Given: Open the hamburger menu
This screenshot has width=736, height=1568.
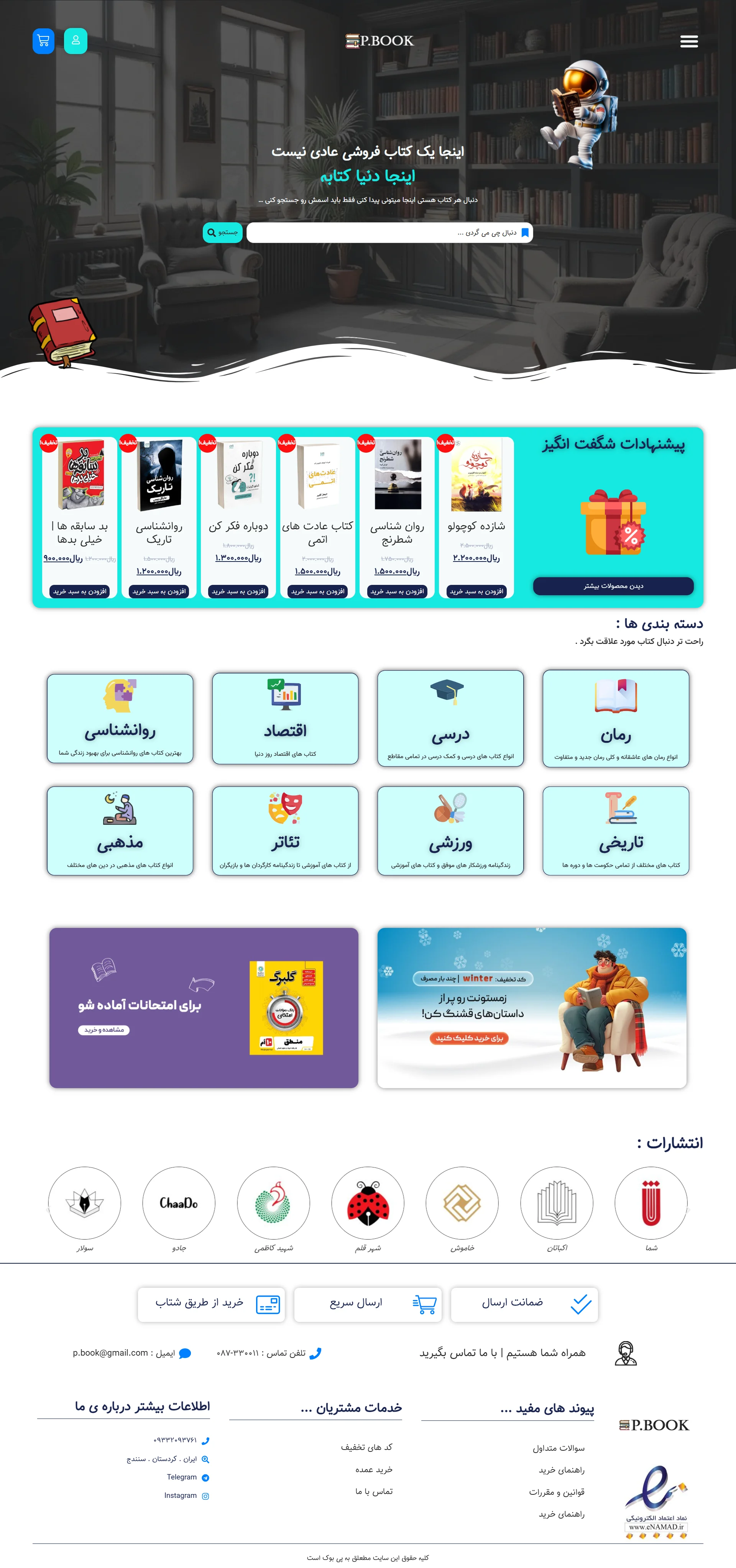Looking at the screenshot, I should (688, 41).
